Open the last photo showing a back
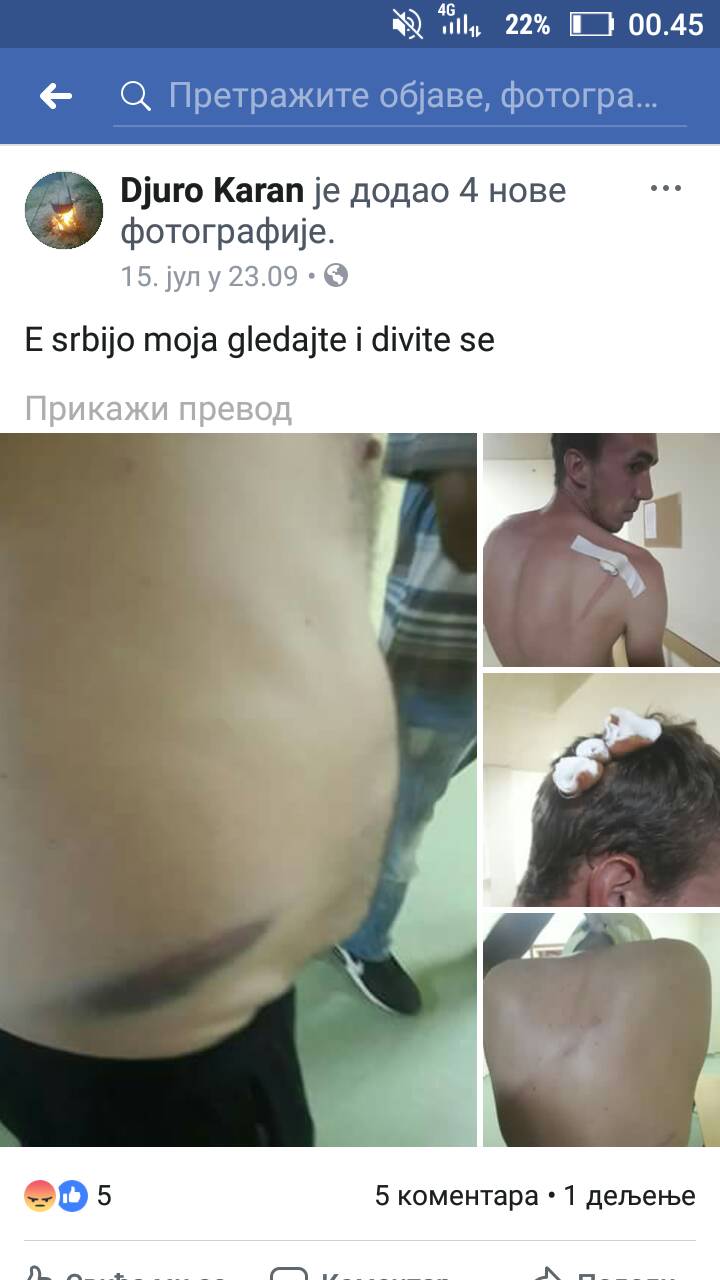Viewport: 720px width, 1280px height. pyautogui.click(x=601, y=1030)
